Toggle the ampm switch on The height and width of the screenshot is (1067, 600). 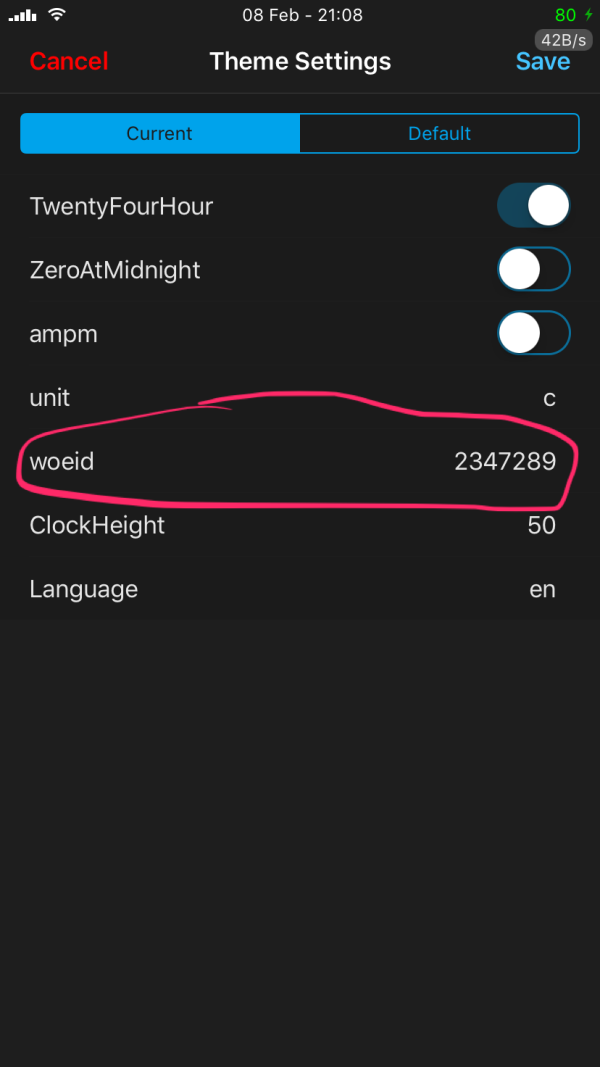point(533,333)
